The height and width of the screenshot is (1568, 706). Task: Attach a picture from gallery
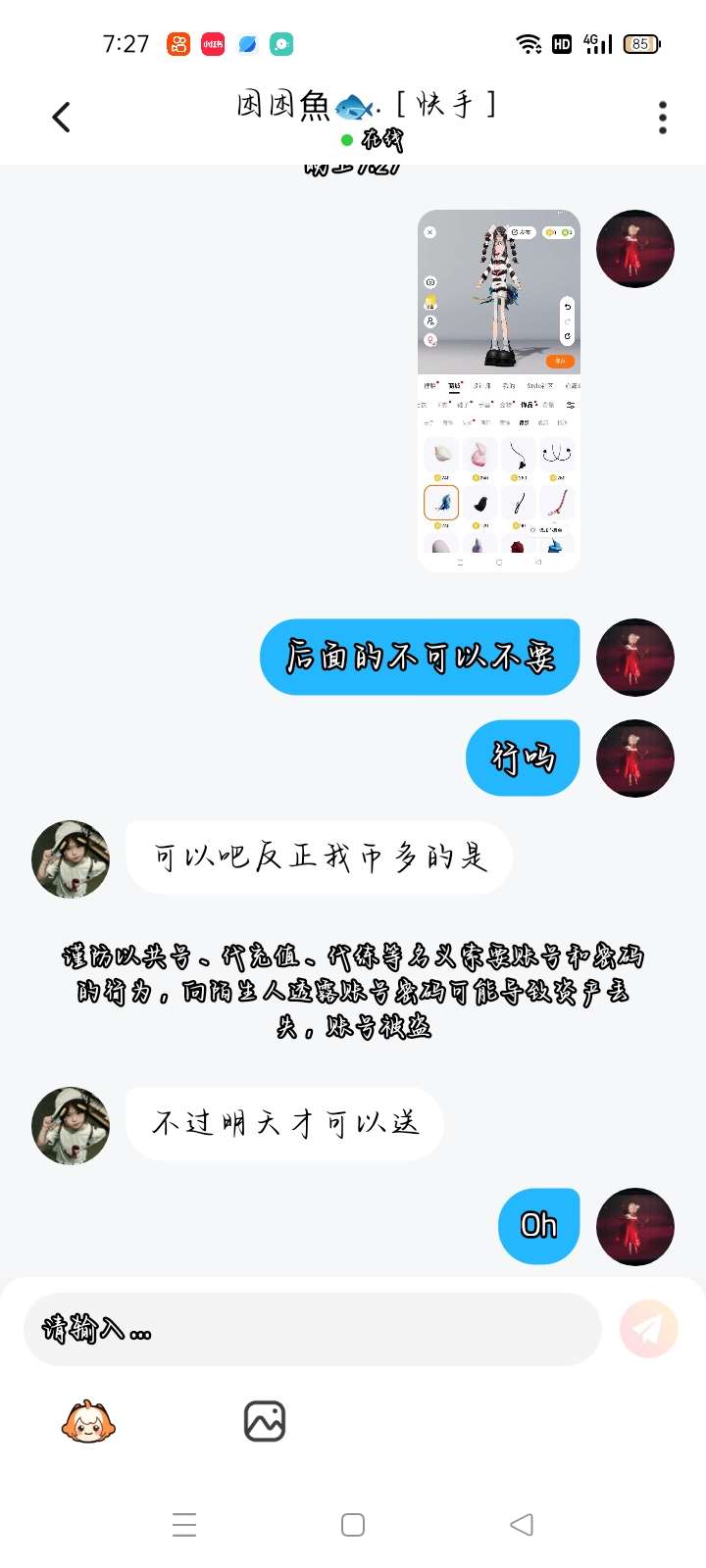[x=264, y=1421]
